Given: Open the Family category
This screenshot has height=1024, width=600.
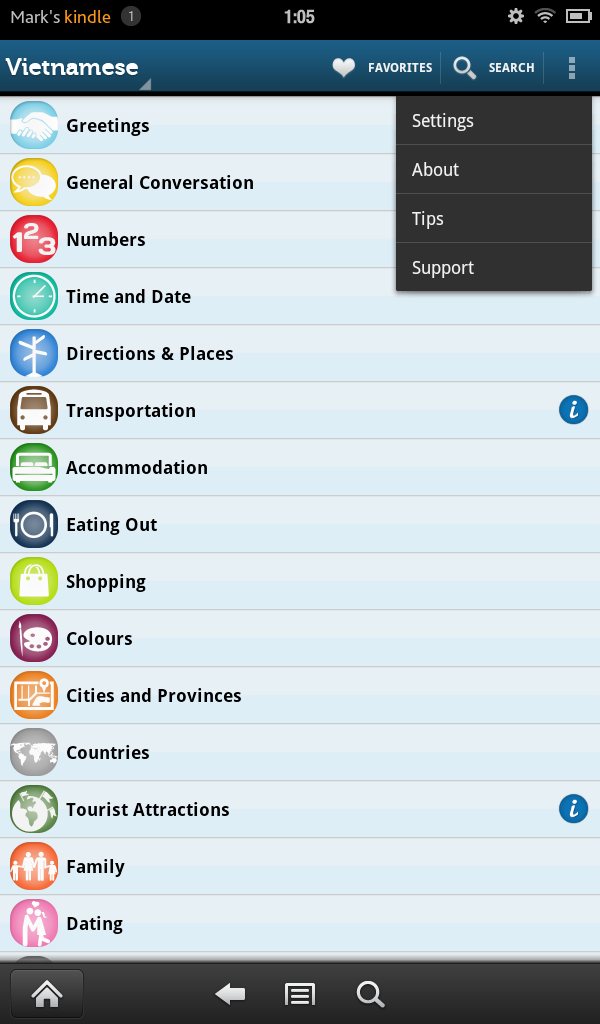Looking at the screenshot, I should pyautogui.click(x=95, y=867).
